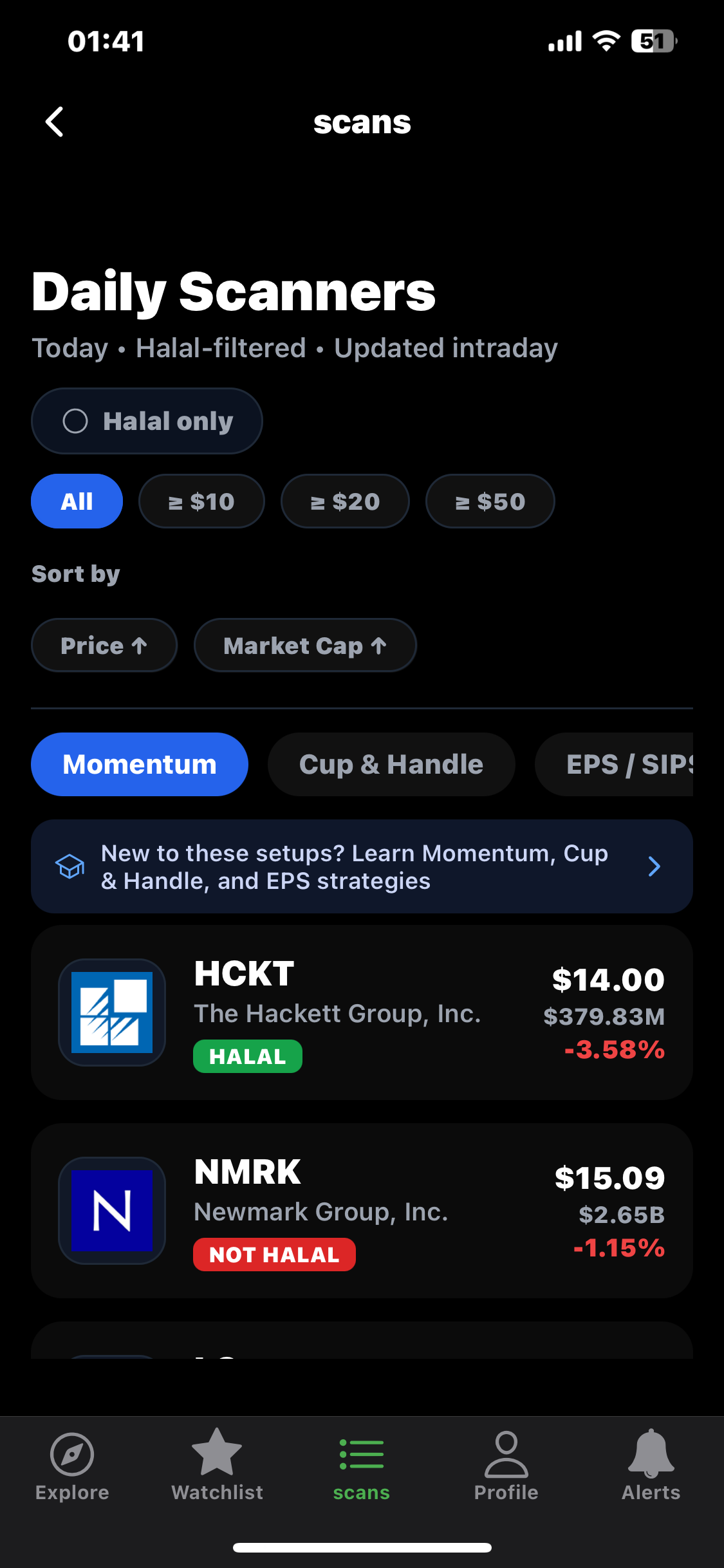
Task: Filter stocks priced ≥ $10
Action: pyautogui.click(x=201, y=501)
